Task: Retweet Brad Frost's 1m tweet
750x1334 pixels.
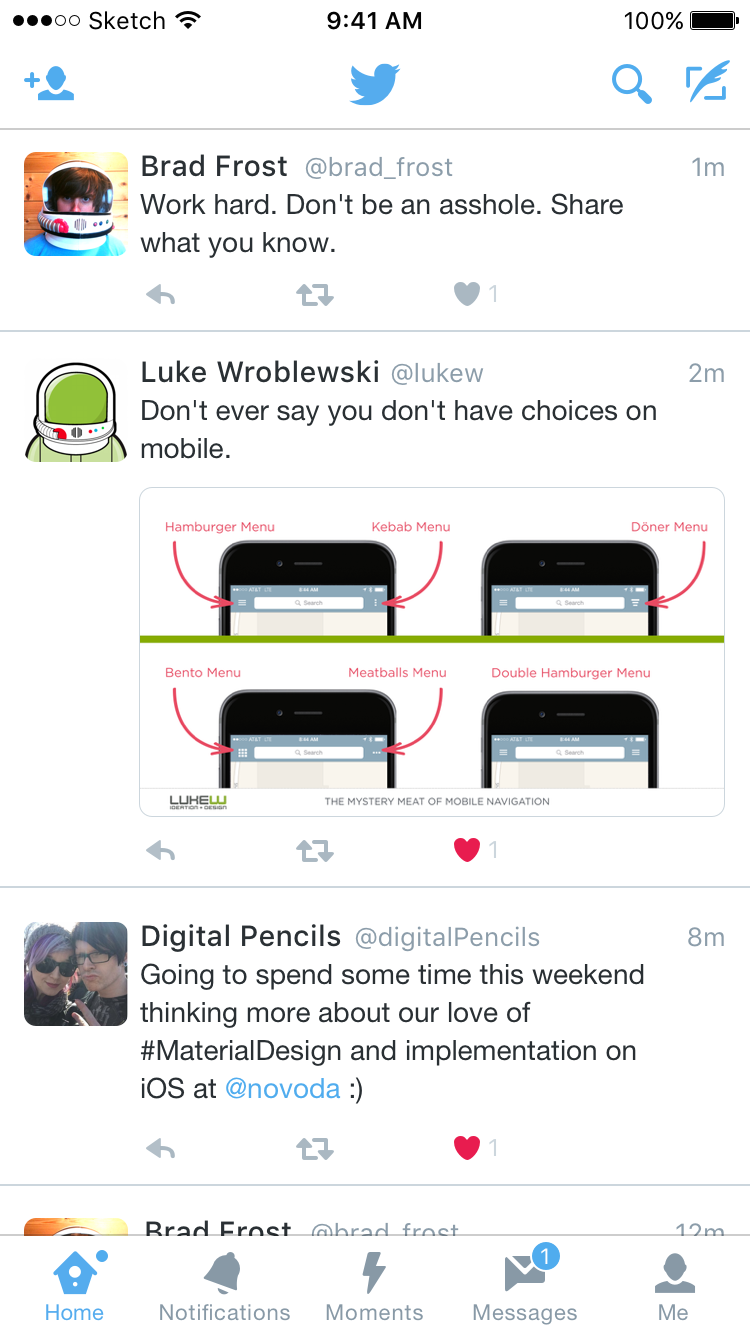Action: click(x=315, y=294)
